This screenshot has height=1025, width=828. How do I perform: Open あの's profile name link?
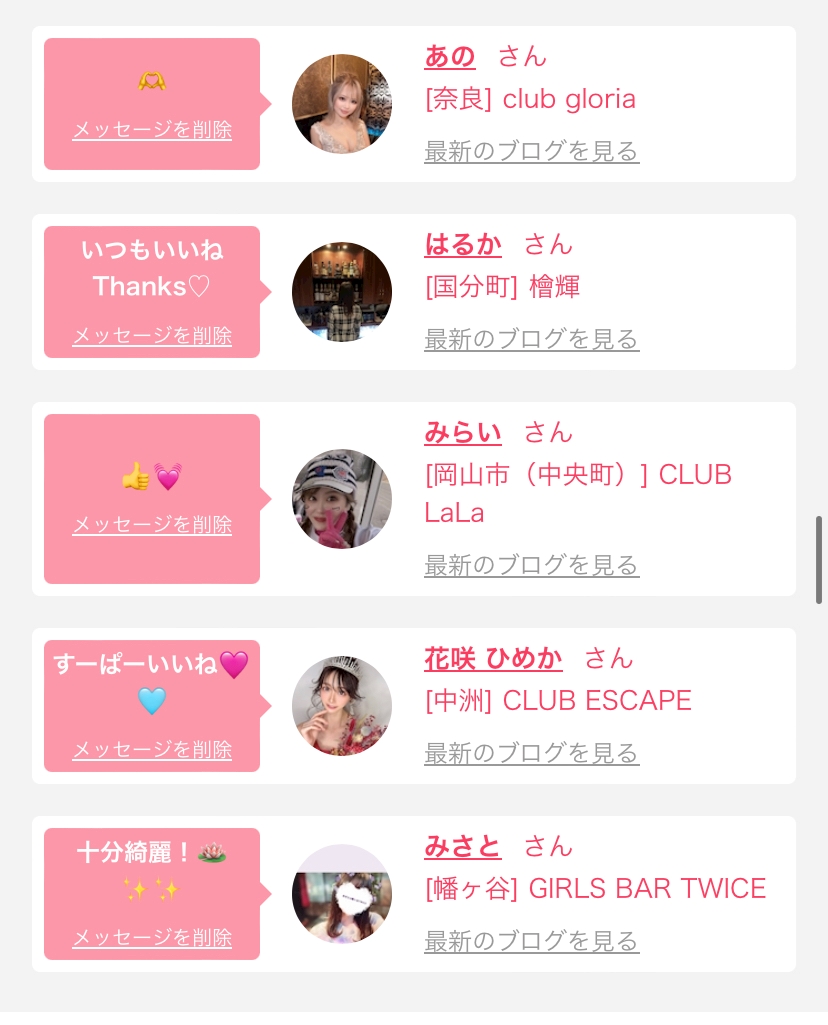point(450,56)
